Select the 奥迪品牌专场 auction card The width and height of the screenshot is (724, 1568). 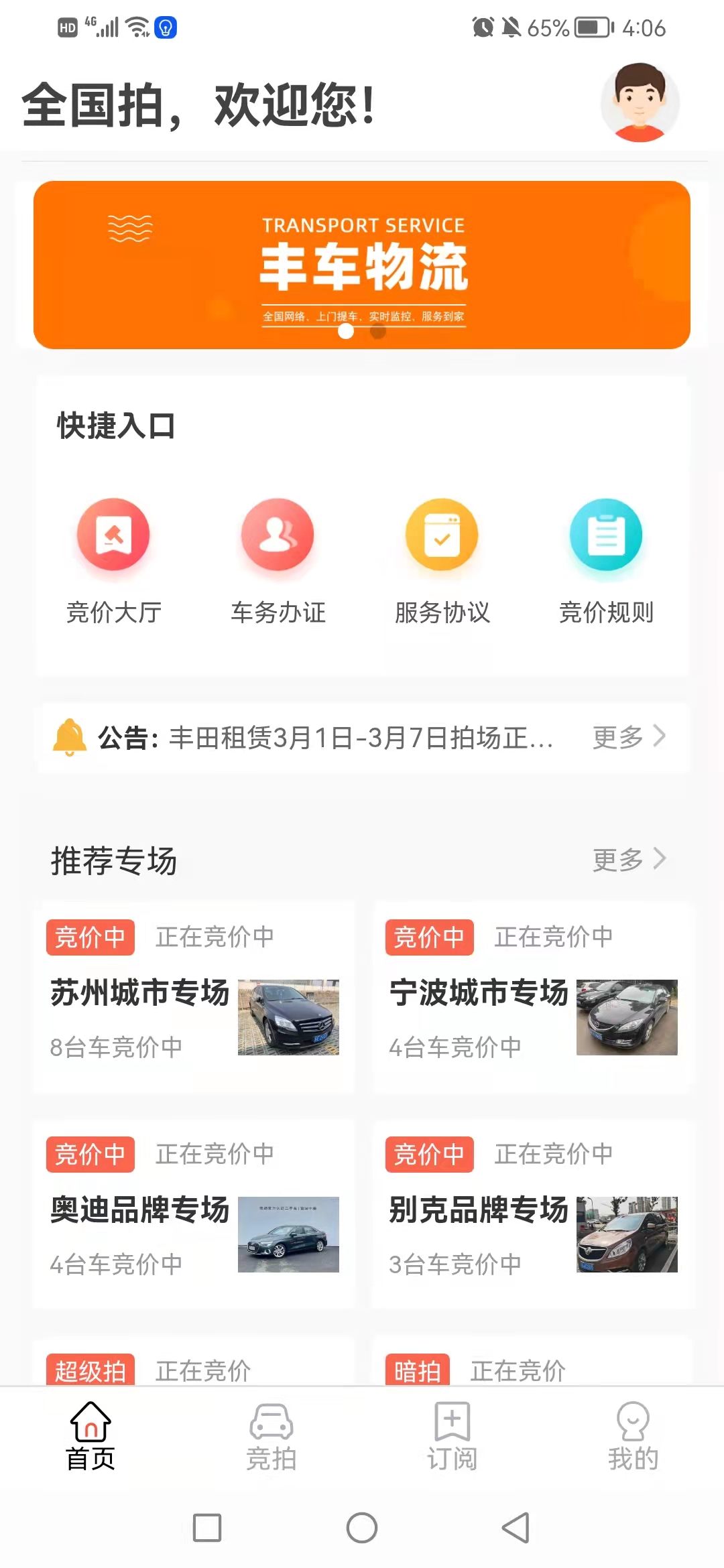(193, 1214)
